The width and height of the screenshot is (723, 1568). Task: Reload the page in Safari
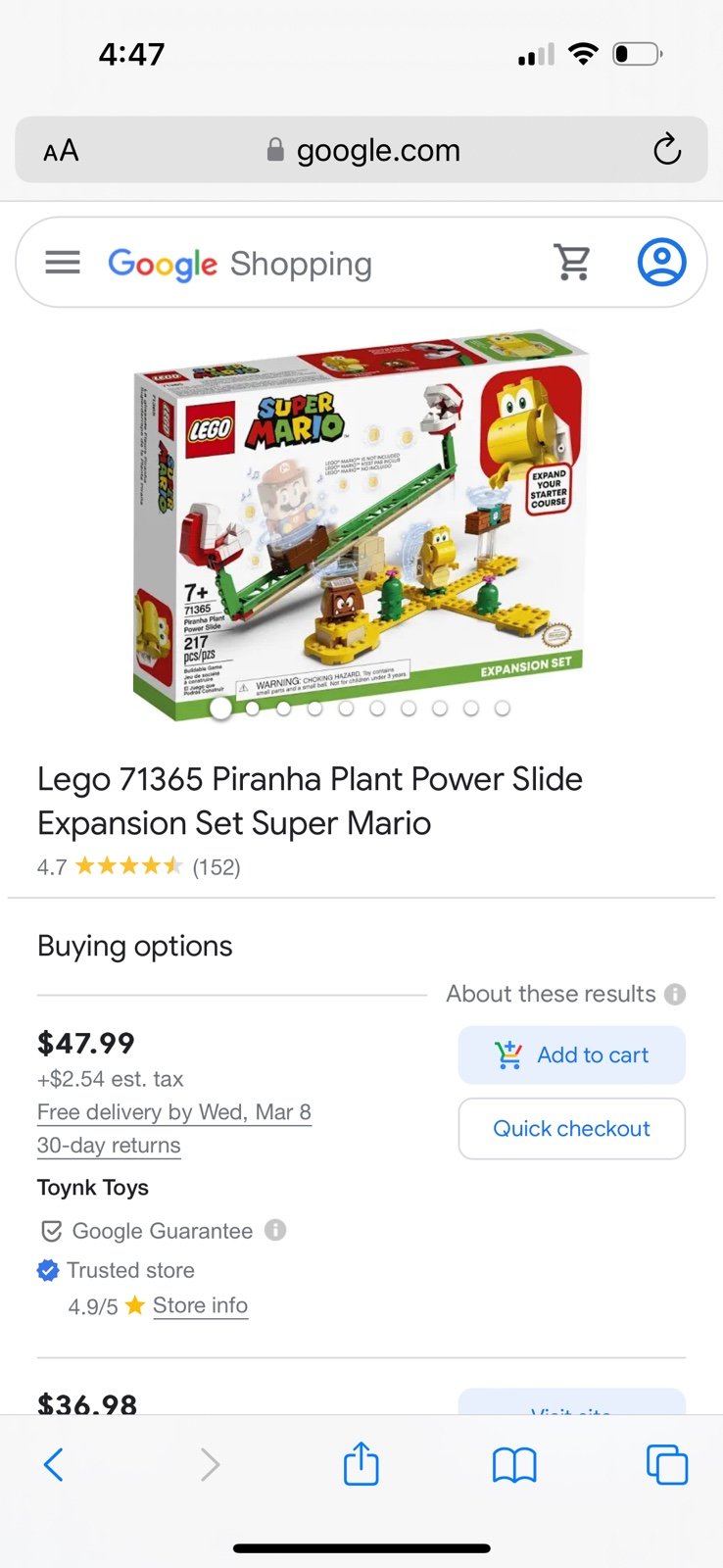(x=667, y=150)
